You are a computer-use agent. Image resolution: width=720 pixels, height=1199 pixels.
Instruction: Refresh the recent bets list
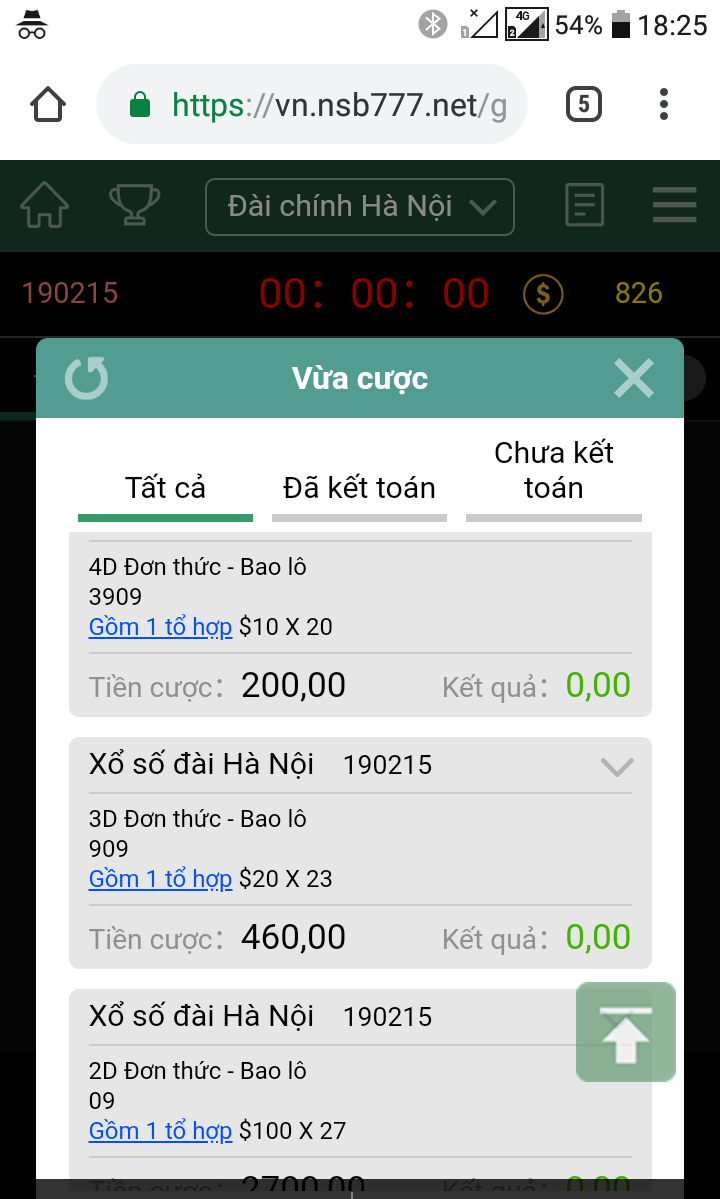coord(86,379)
